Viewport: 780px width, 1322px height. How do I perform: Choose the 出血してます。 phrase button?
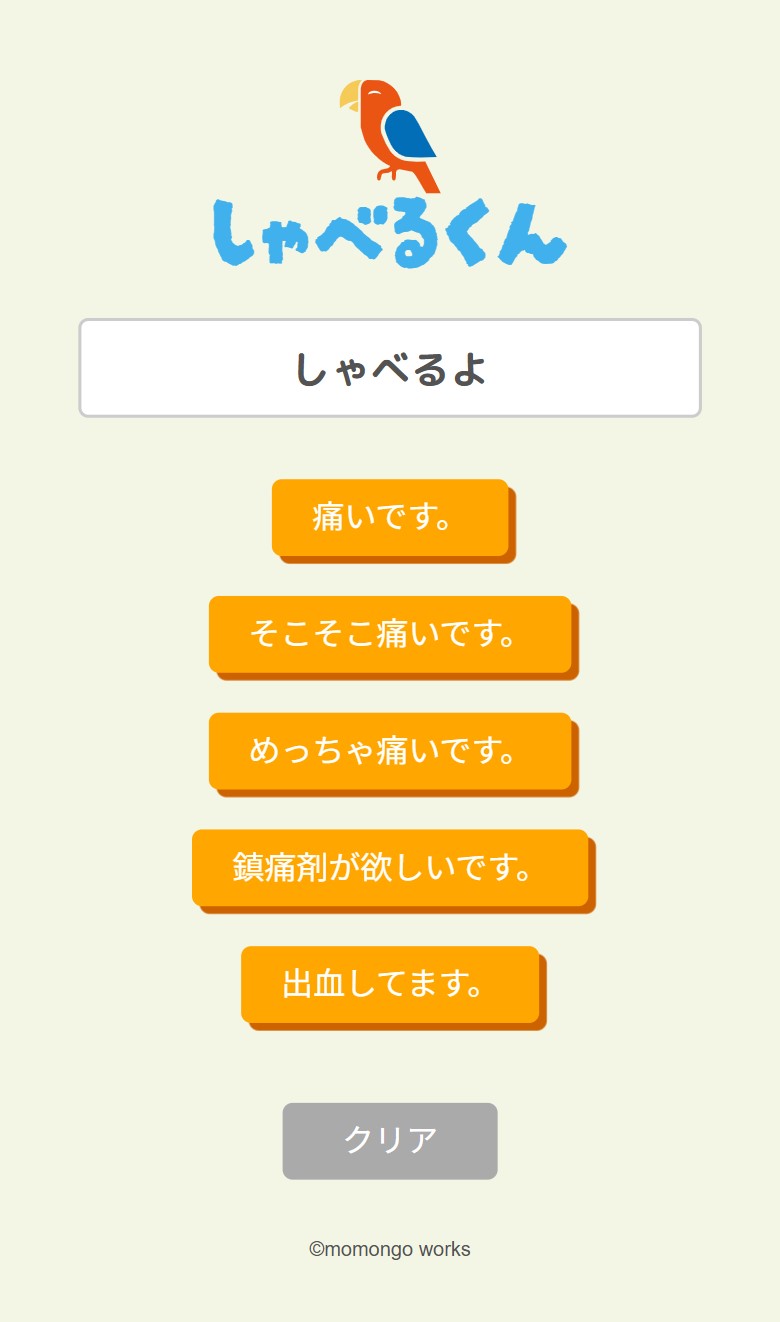391,985
